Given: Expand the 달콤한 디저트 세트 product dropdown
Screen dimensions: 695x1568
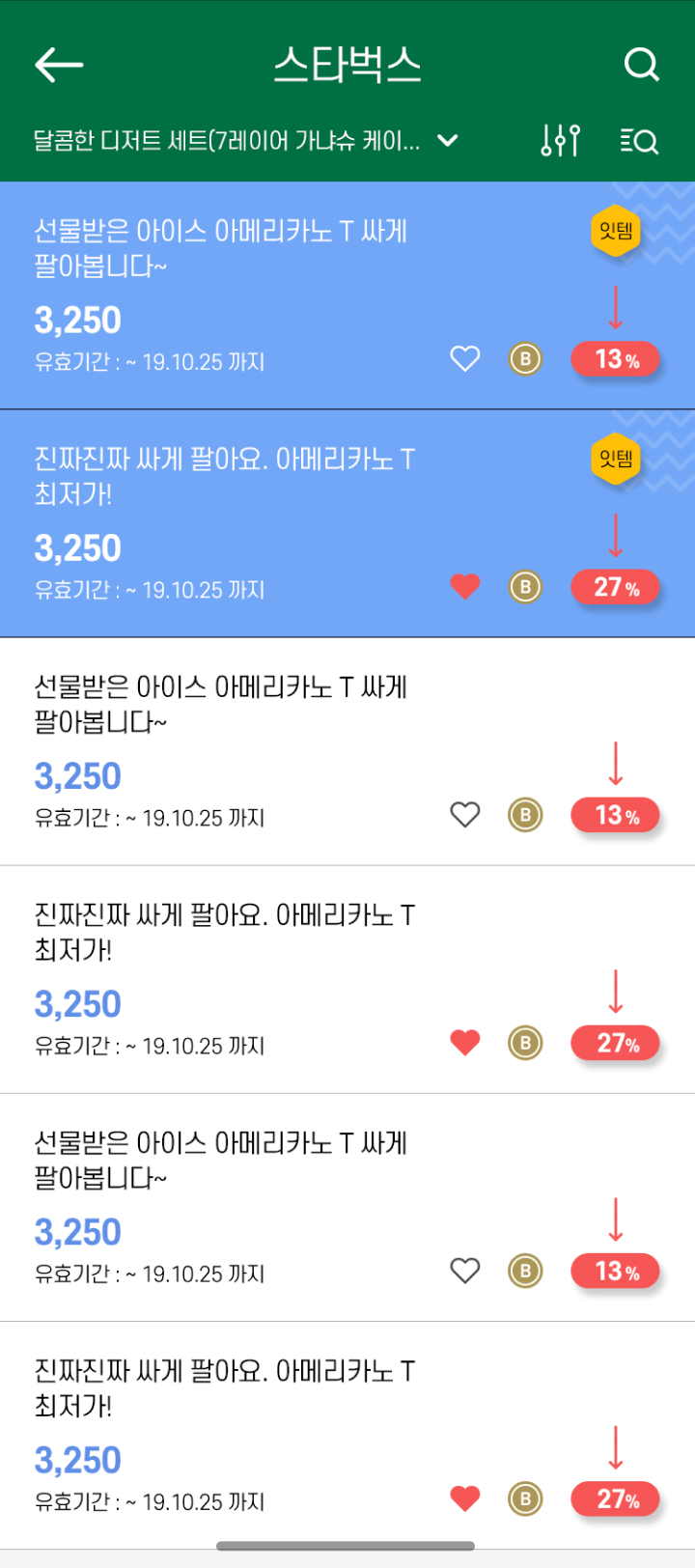Looking at the screenshot, I should pyautogui.click(x=245, y=141).
